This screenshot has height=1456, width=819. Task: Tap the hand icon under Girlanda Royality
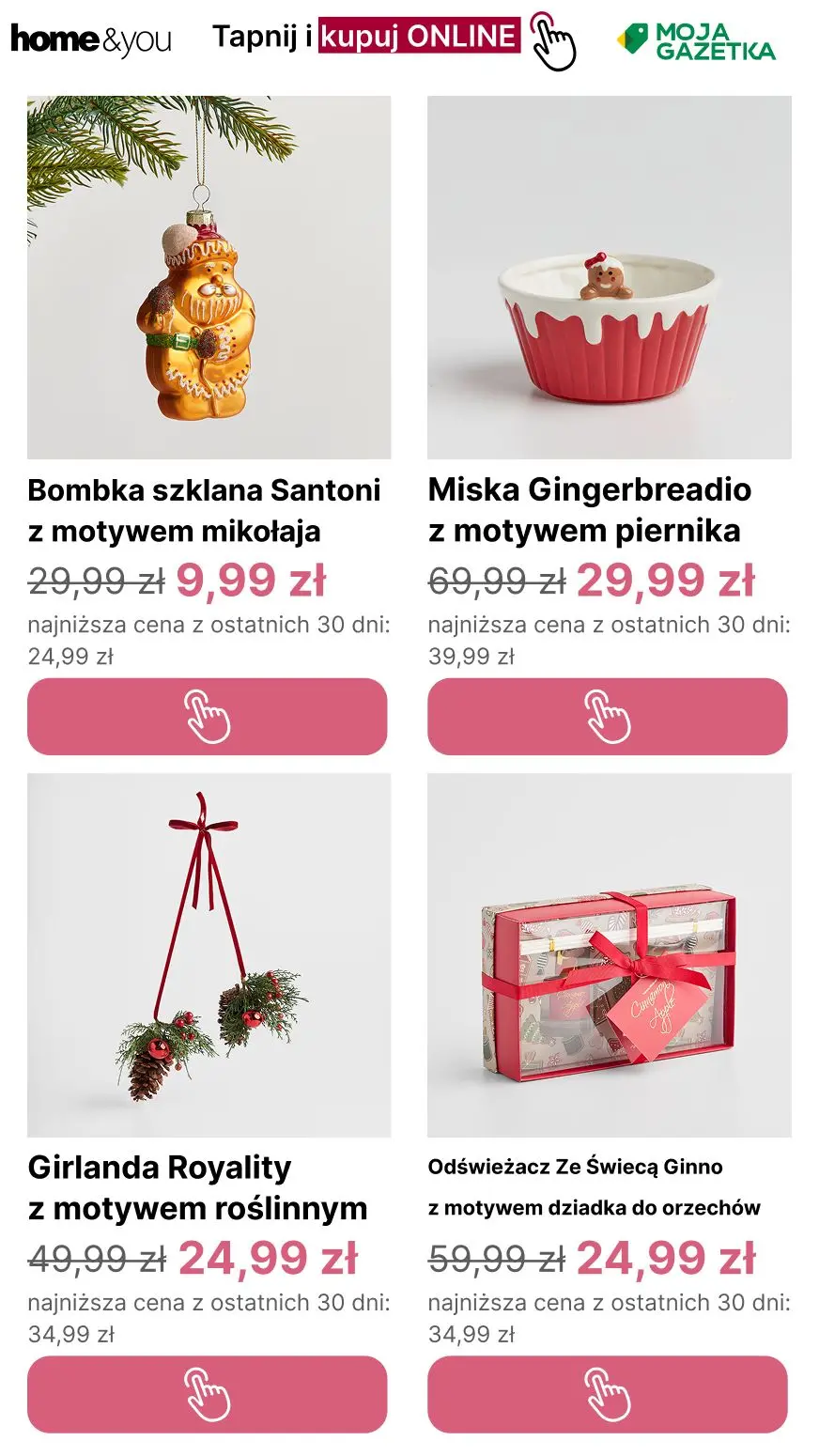(x=209, y=1394)
